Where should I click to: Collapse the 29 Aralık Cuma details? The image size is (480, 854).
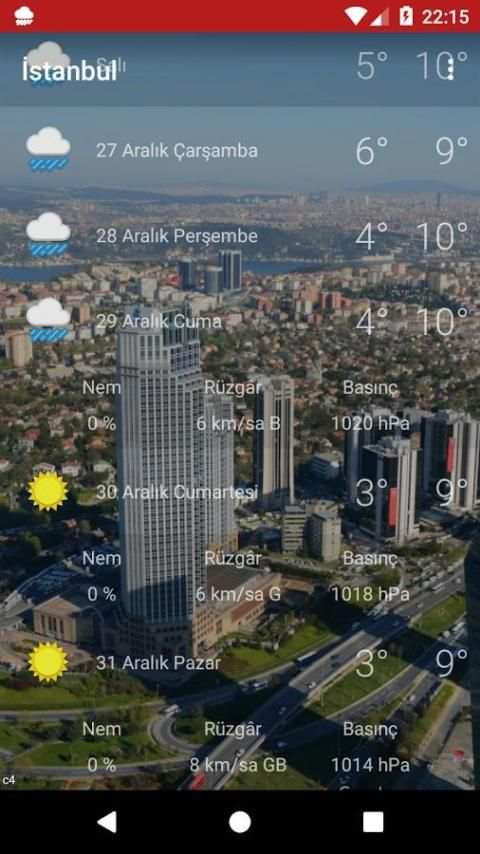tap(240, 321)
